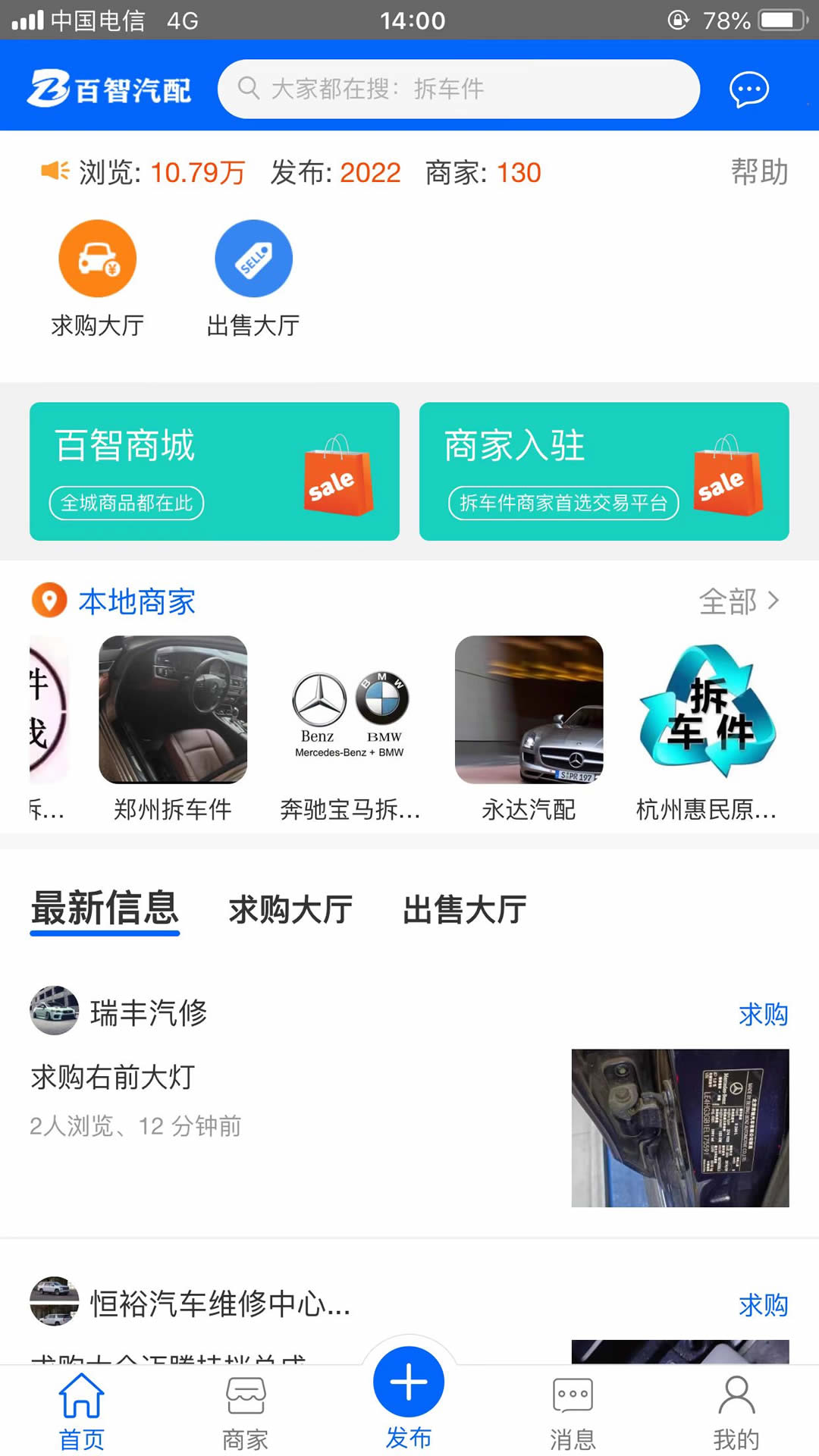The image size is (819, 1456).
Task: Open merchant 郑州拆车件
Action: click(173, 728)
